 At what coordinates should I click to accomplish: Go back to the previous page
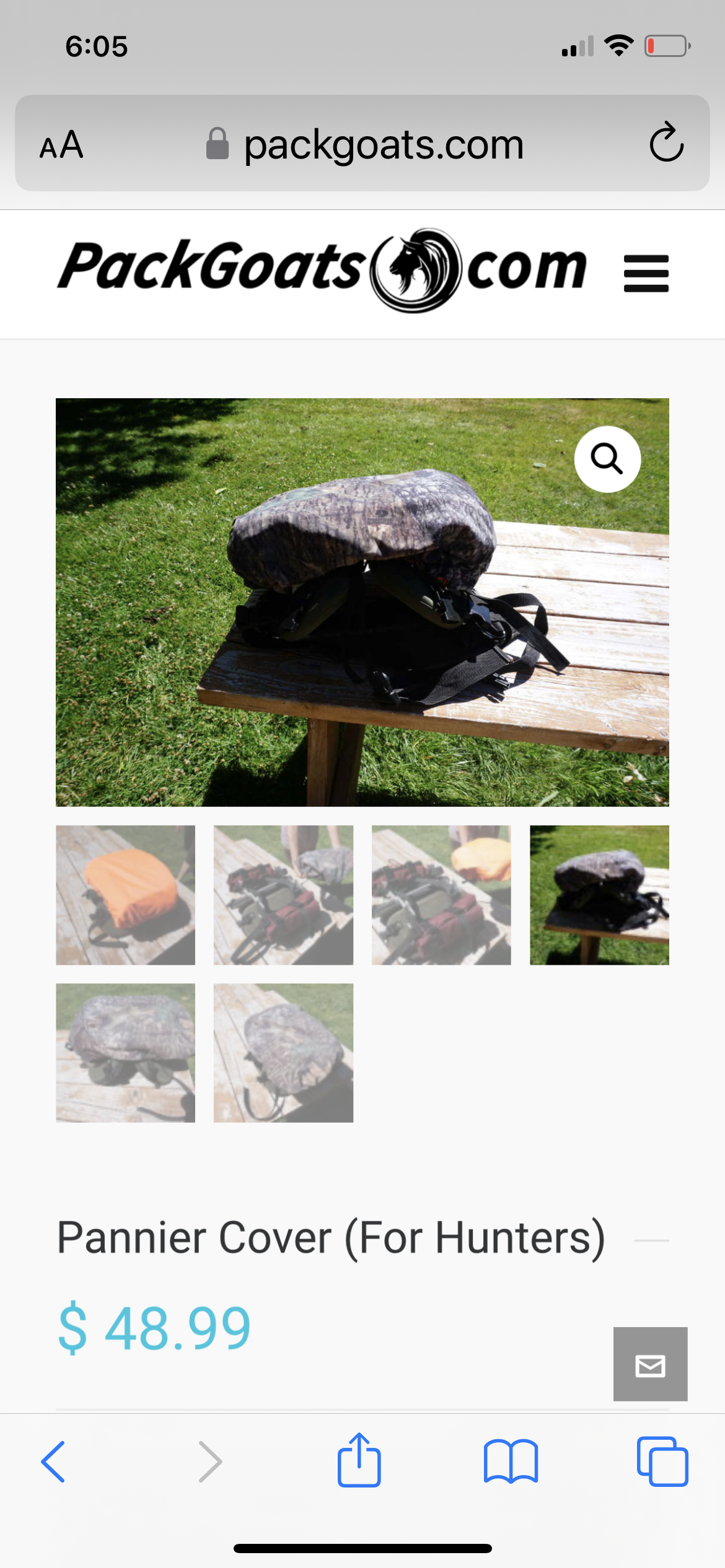point(53,1461)
